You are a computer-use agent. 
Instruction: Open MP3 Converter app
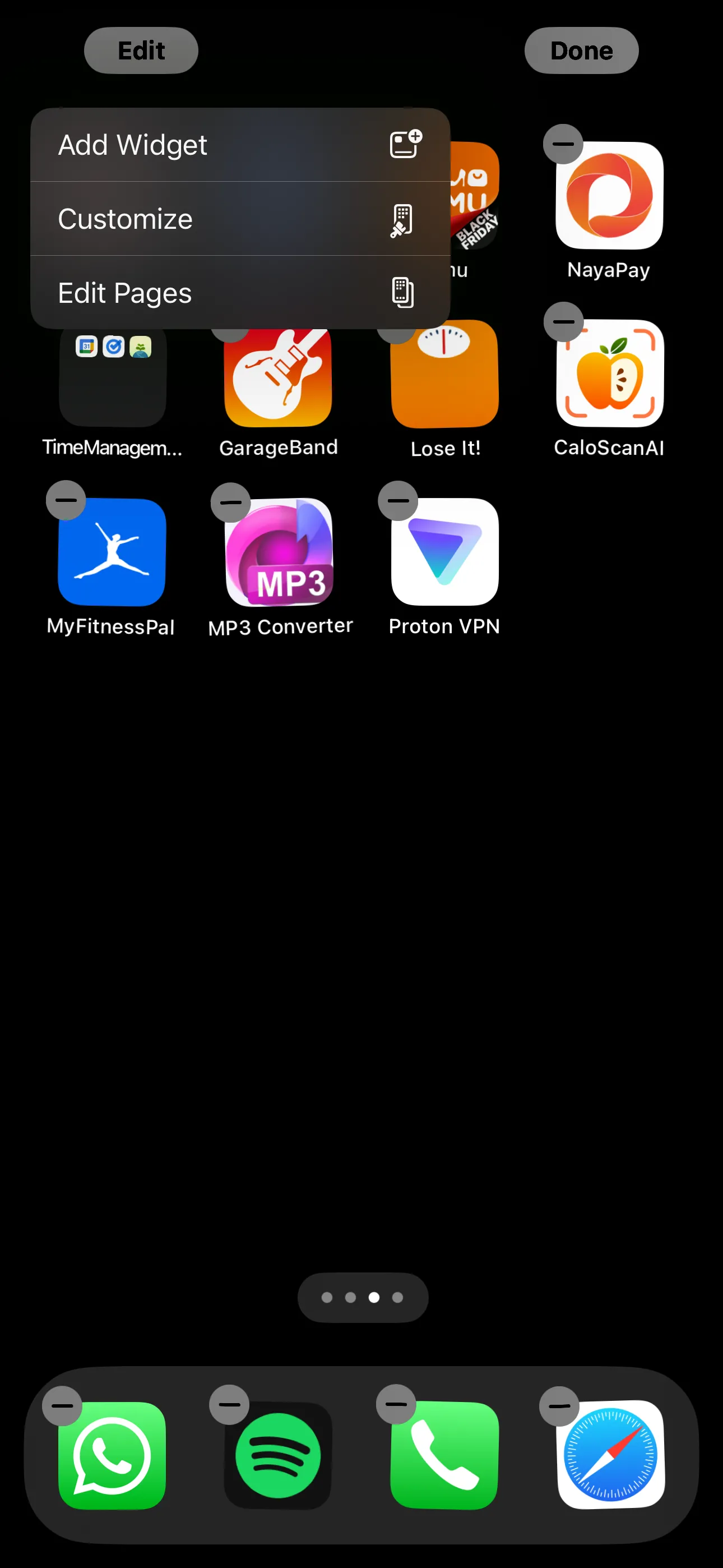tap(279, 552)
